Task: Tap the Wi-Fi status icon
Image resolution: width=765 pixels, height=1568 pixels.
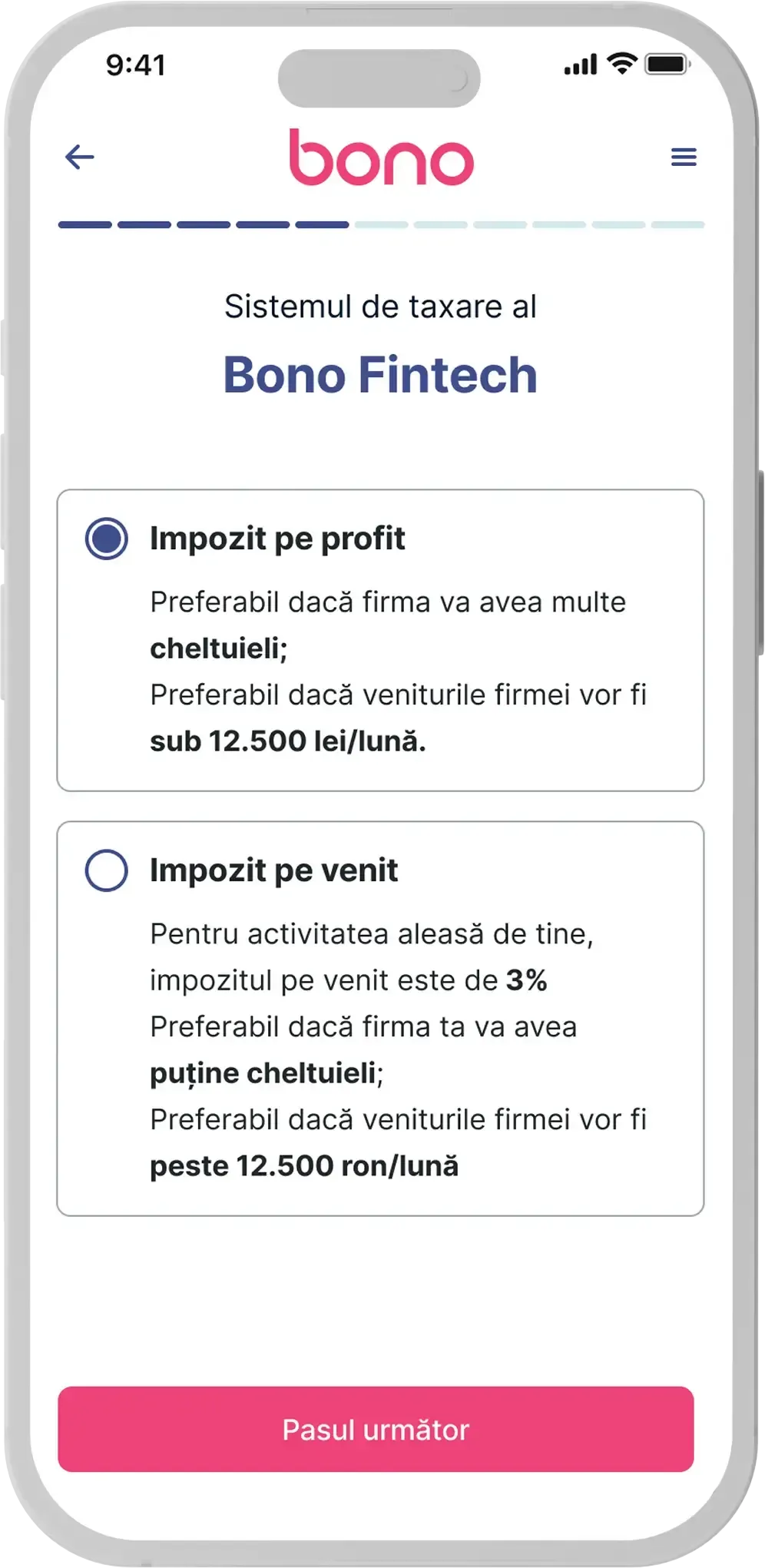Action: click(619, 66)
